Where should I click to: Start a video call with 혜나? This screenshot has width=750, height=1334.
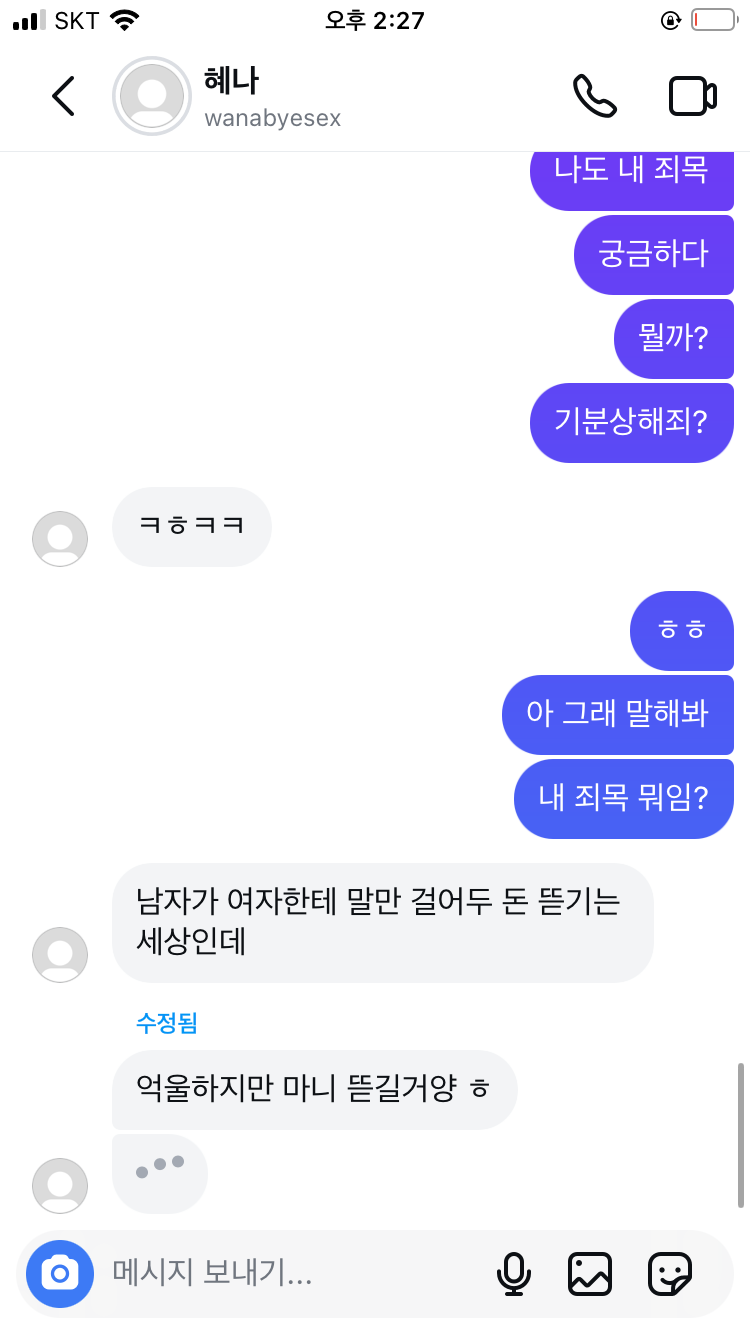point(692,96)
